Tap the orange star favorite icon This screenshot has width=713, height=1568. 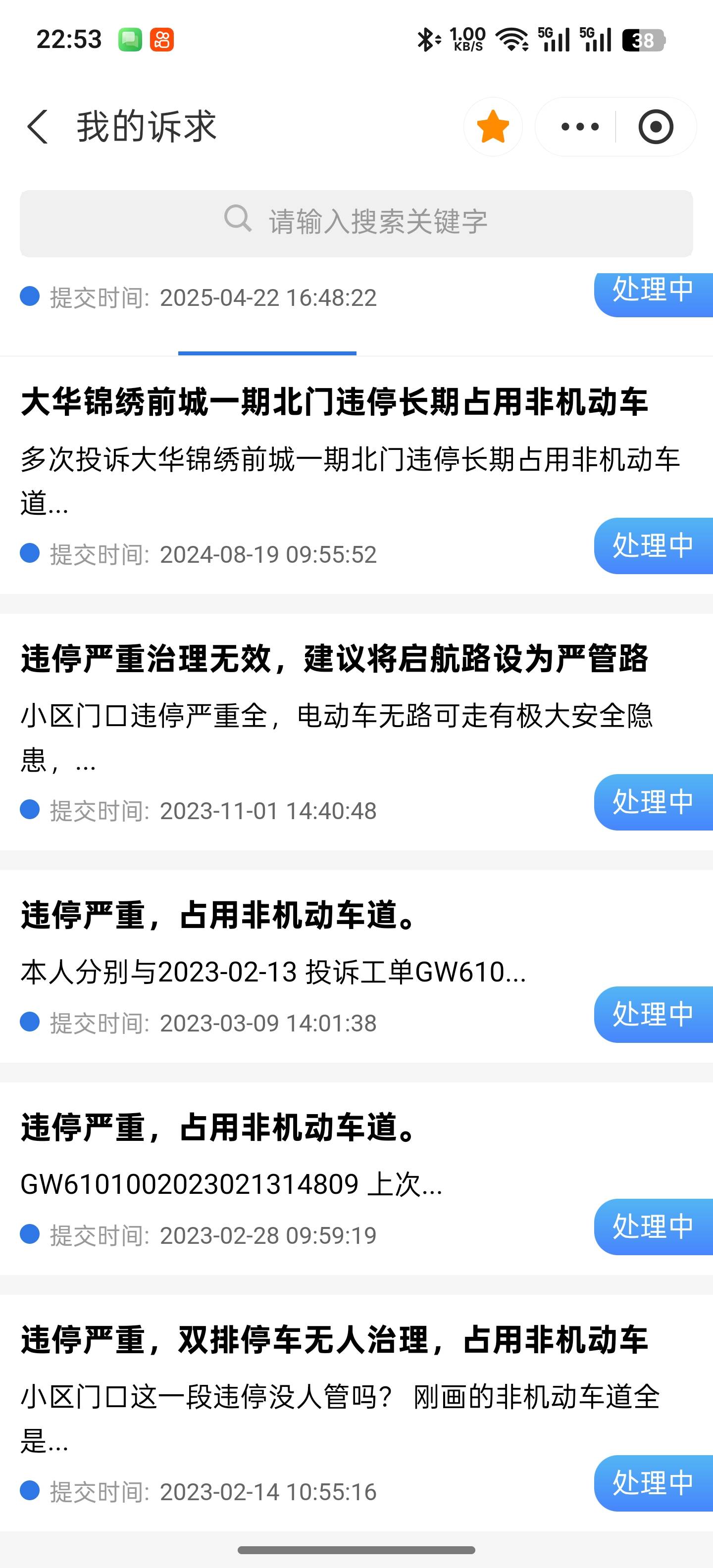[493, 127]
